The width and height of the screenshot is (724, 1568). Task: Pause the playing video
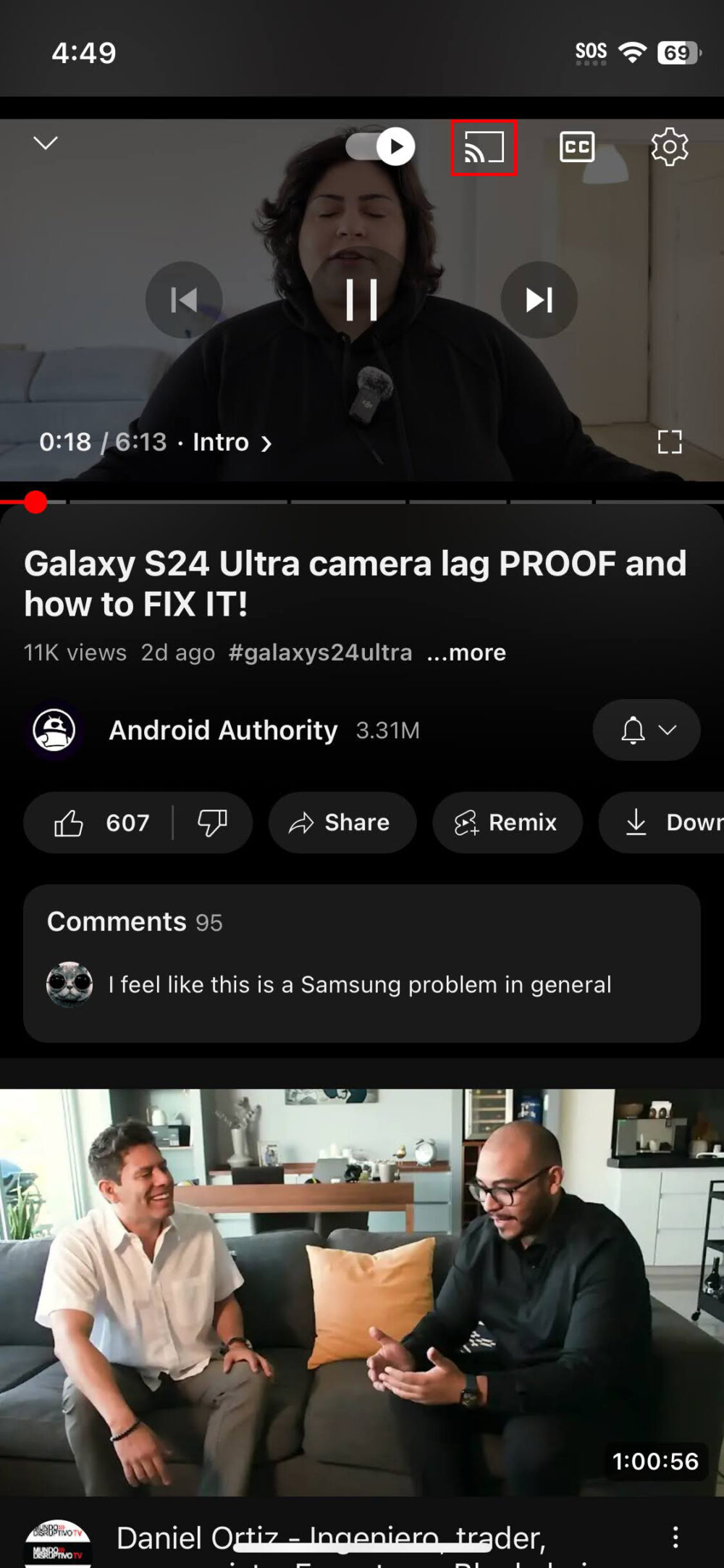[x=361, y=299]
